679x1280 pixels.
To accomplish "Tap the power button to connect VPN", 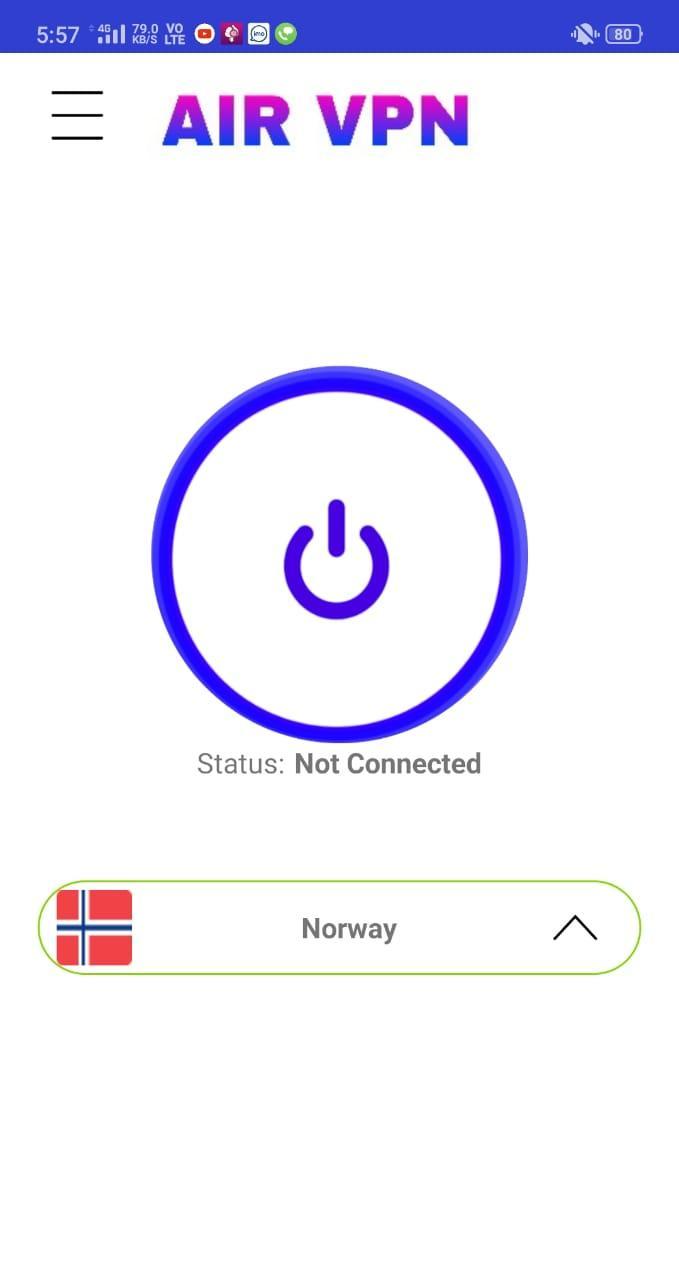I will (338, 554).
